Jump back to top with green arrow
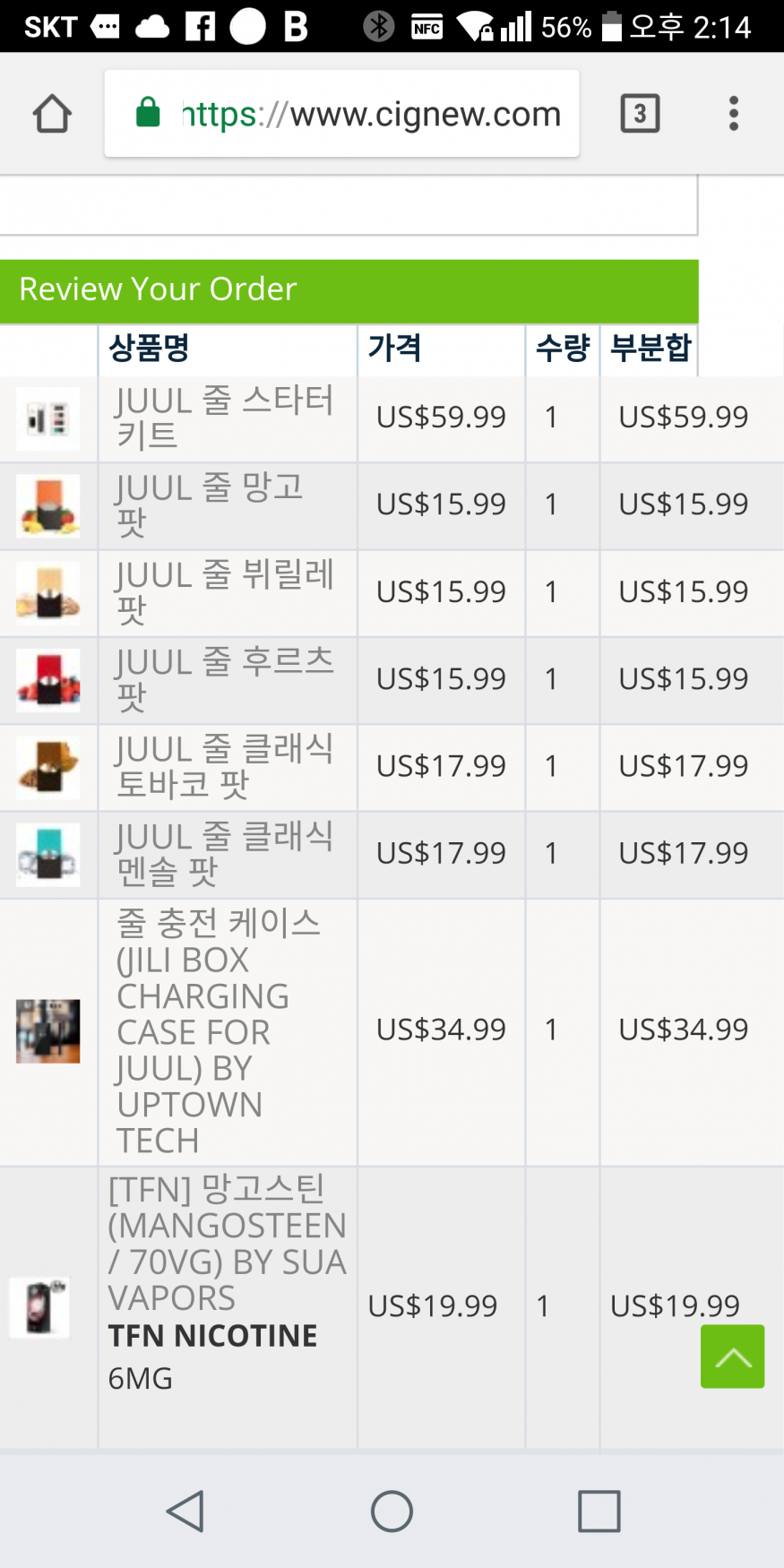 coord(732,1356)
